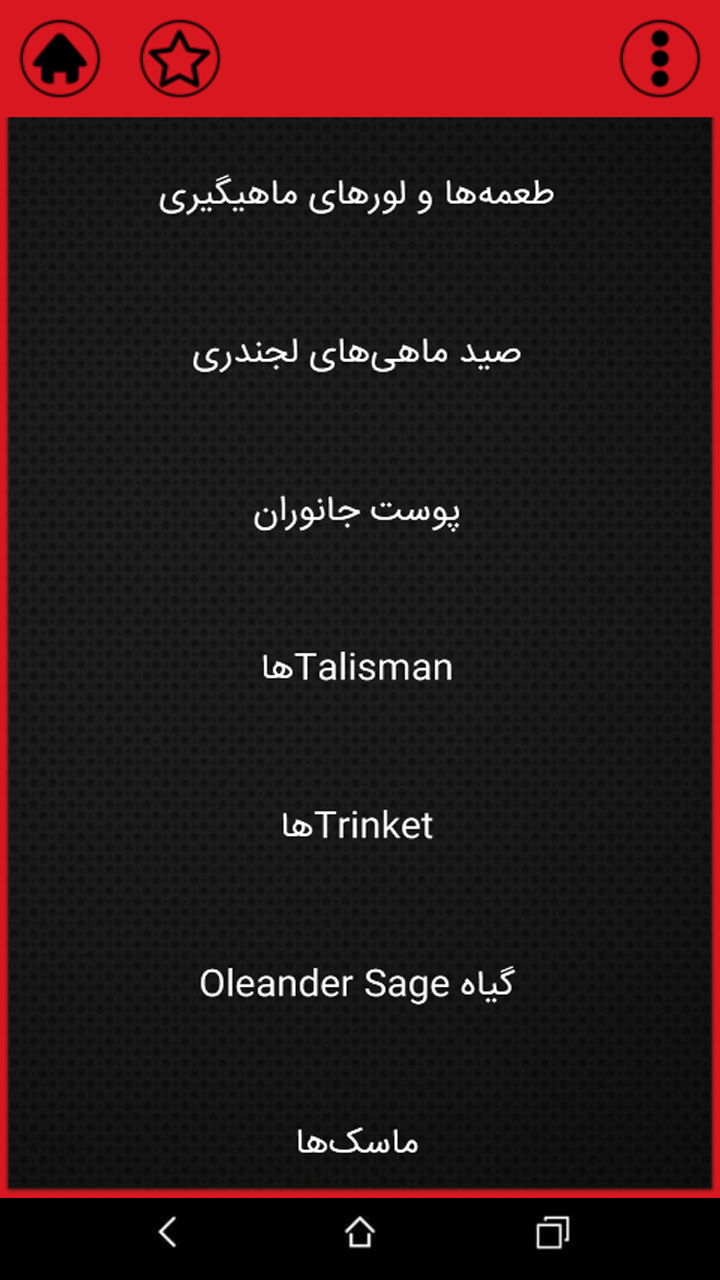The width and height of the screenshot is (720, 1280).
Task: Open the three-dot overflow menu
Action: (659, 59)
